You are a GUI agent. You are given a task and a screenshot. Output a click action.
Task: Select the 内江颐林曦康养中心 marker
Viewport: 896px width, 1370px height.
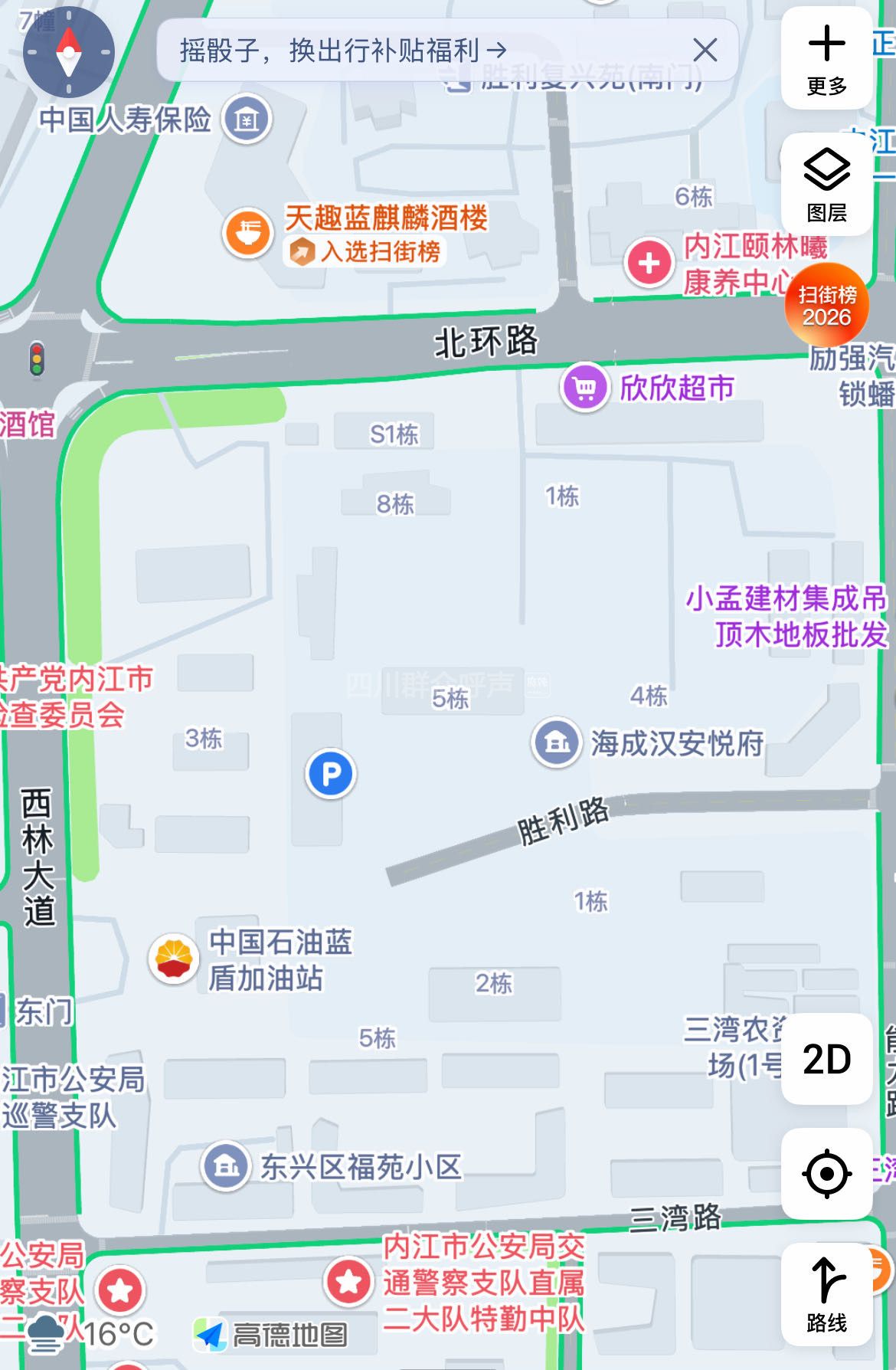point(649,263)
